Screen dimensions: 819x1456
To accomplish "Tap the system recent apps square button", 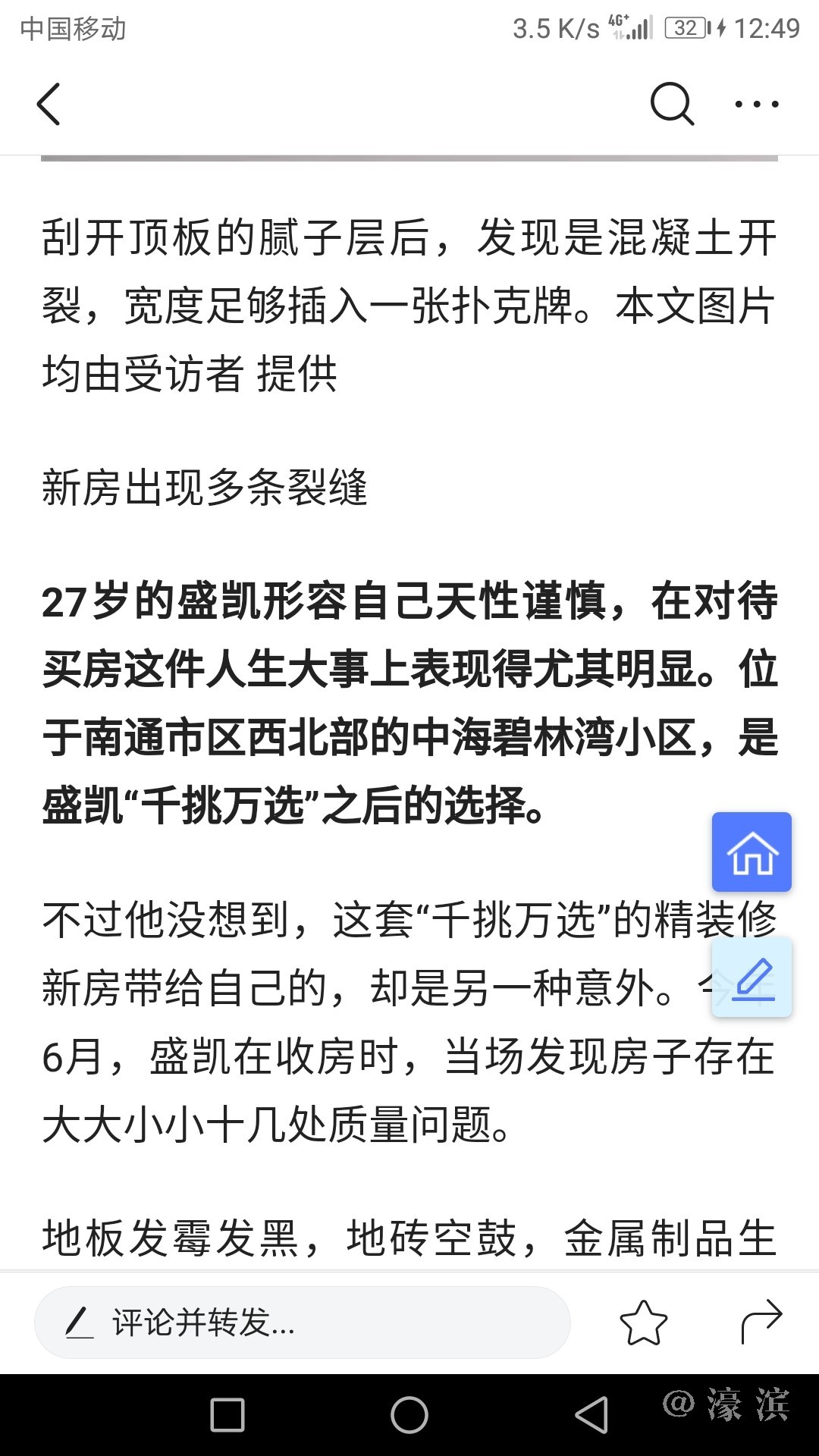I will click(227, 1414).
